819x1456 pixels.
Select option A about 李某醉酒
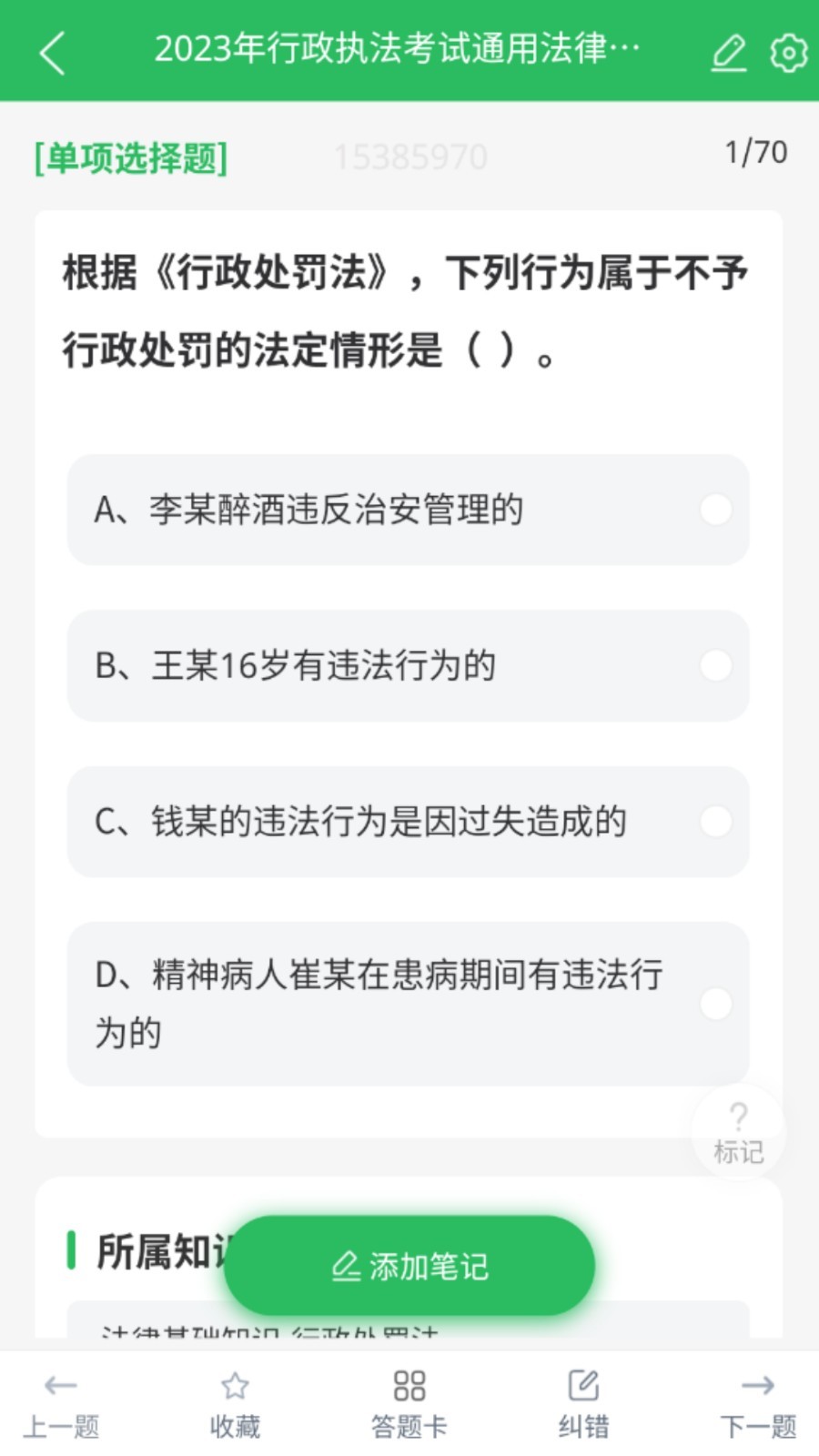pyautogui.click(x=409, y=510)
